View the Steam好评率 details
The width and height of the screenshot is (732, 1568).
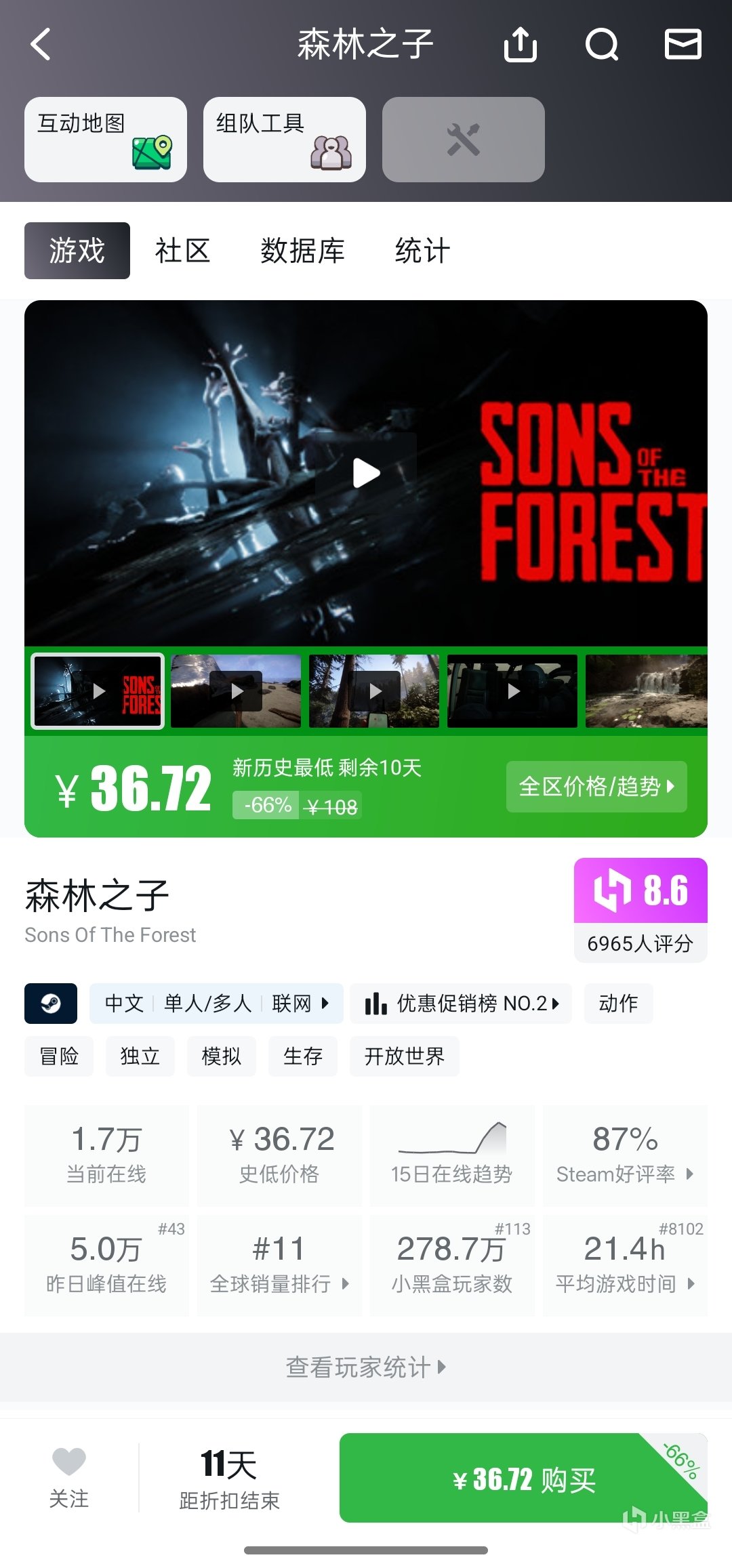coord(625,1155)
